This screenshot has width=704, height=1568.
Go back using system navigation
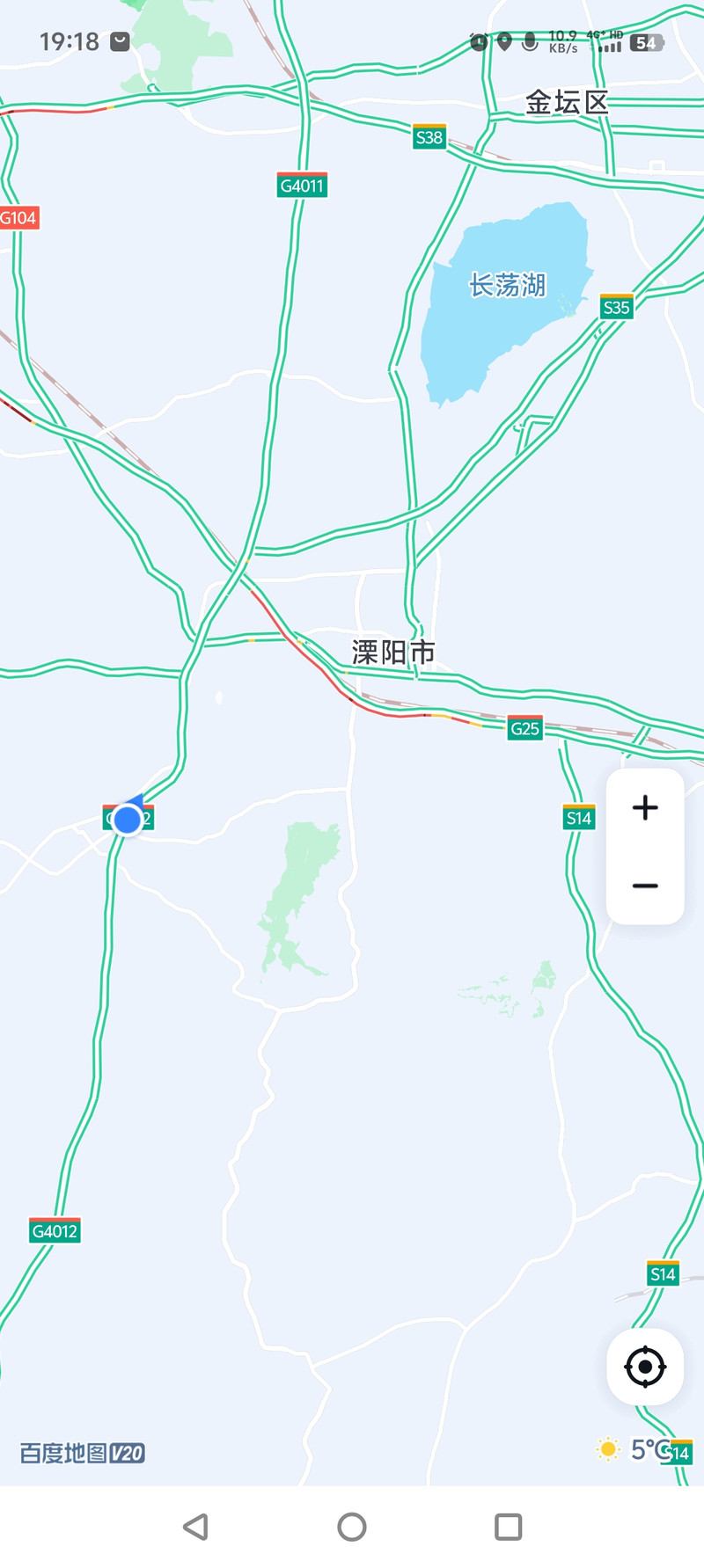(195, 1527)
